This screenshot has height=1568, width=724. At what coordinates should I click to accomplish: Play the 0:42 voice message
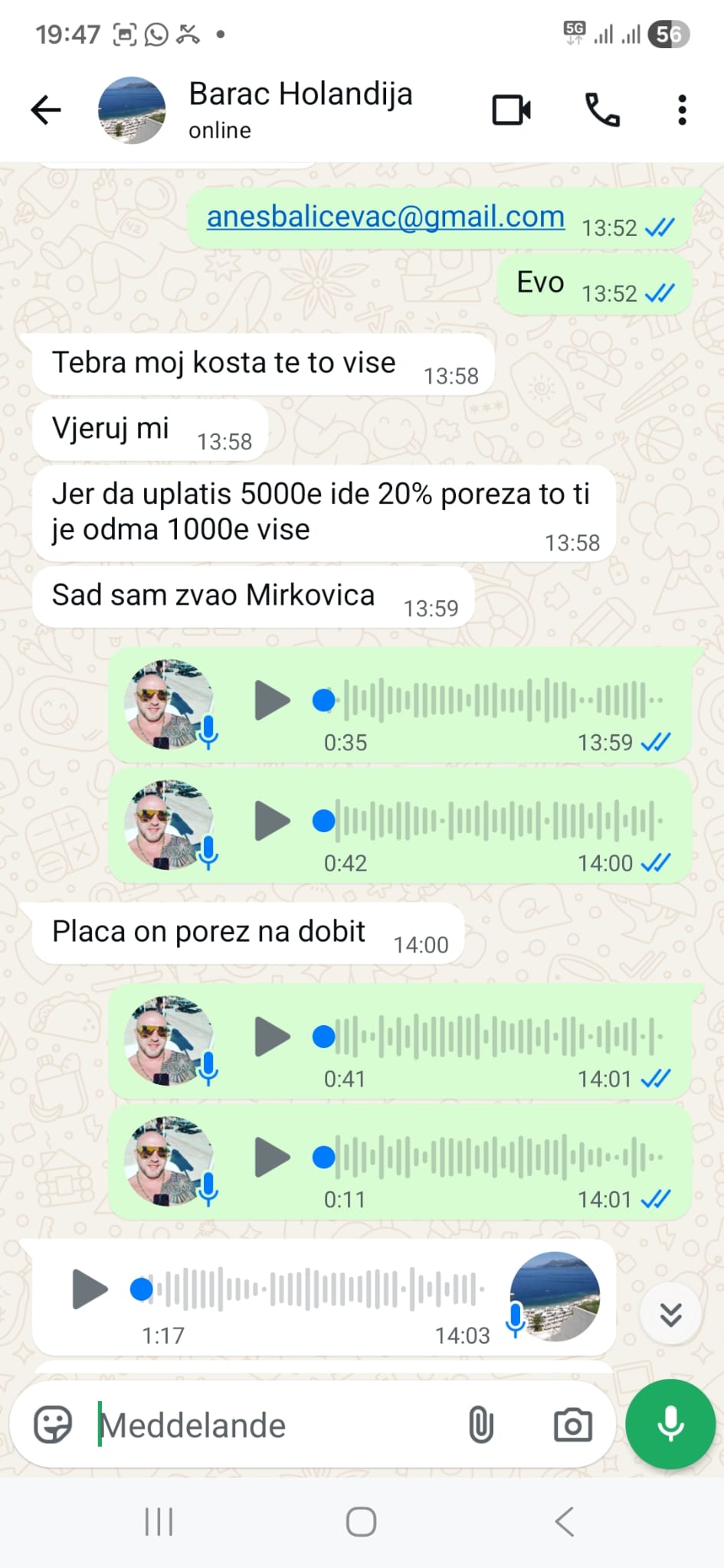click(272, 822)
